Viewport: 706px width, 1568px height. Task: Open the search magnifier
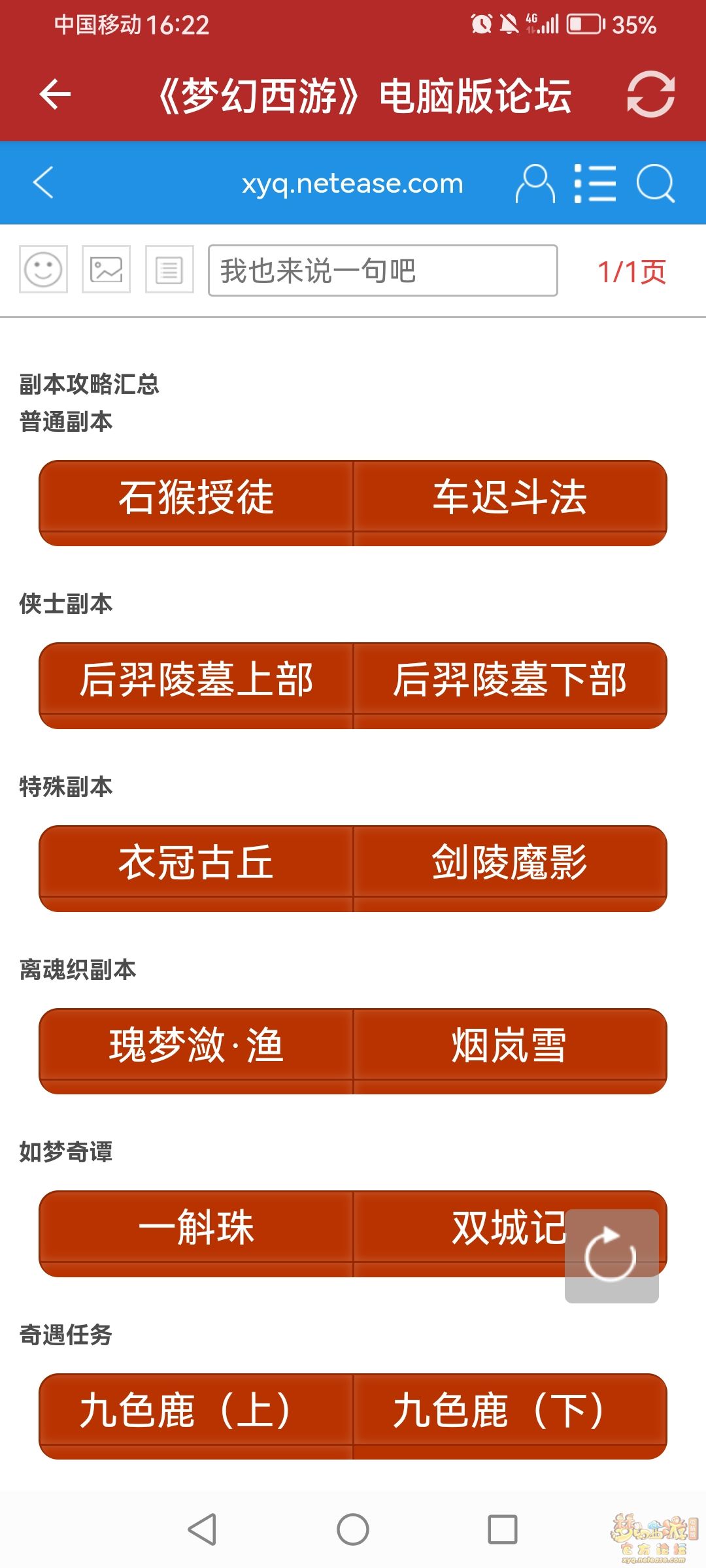655,183
